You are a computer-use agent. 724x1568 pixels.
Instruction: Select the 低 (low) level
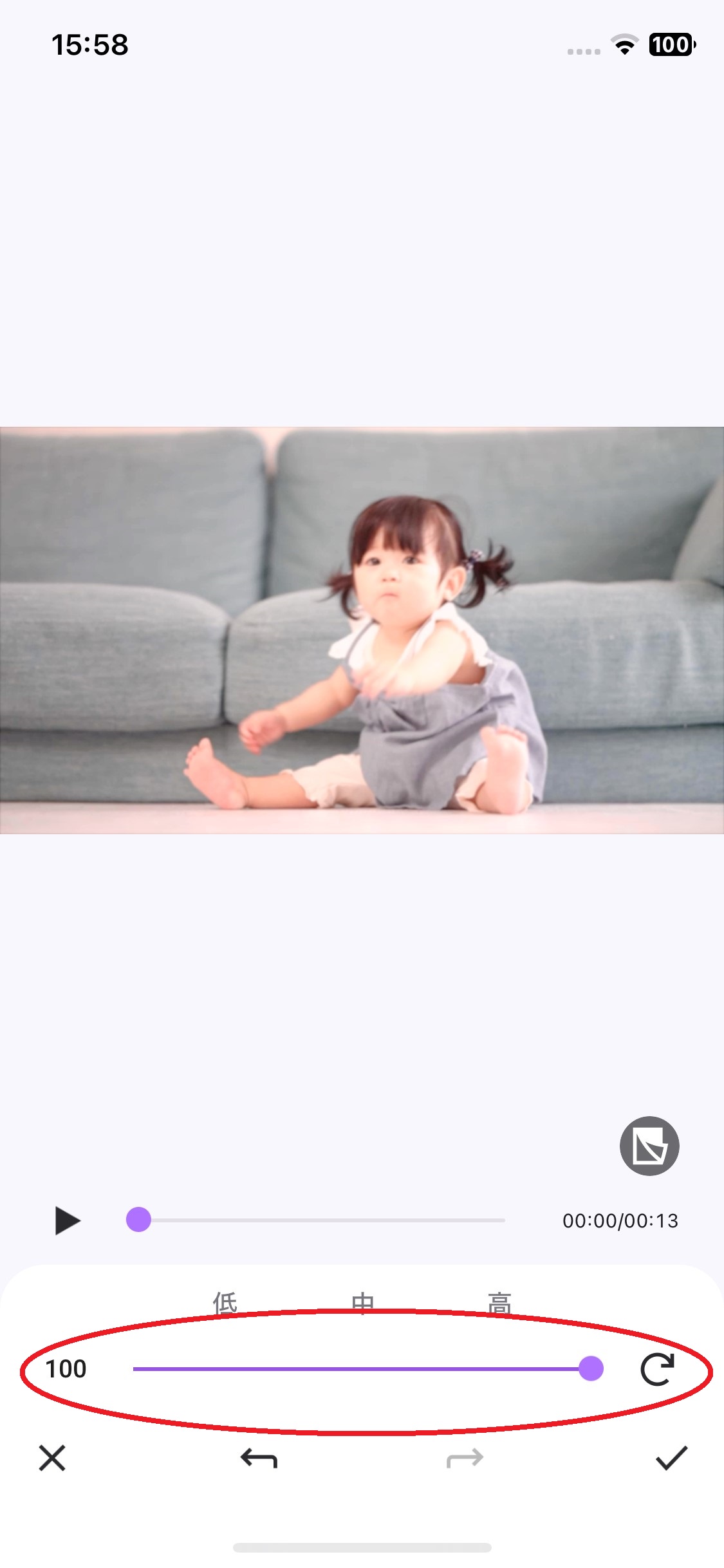pyautogui.click(x=225, y=1303)
